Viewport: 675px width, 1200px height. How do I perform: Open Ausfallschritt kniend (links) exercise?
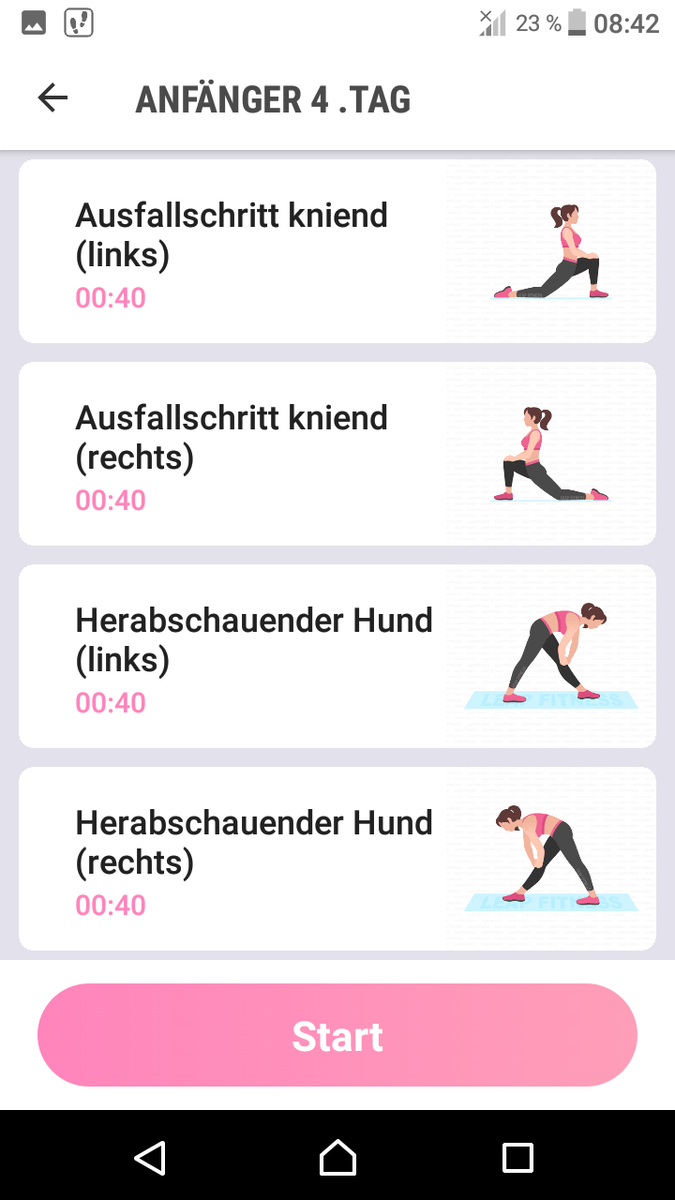(x=337, y=252)
